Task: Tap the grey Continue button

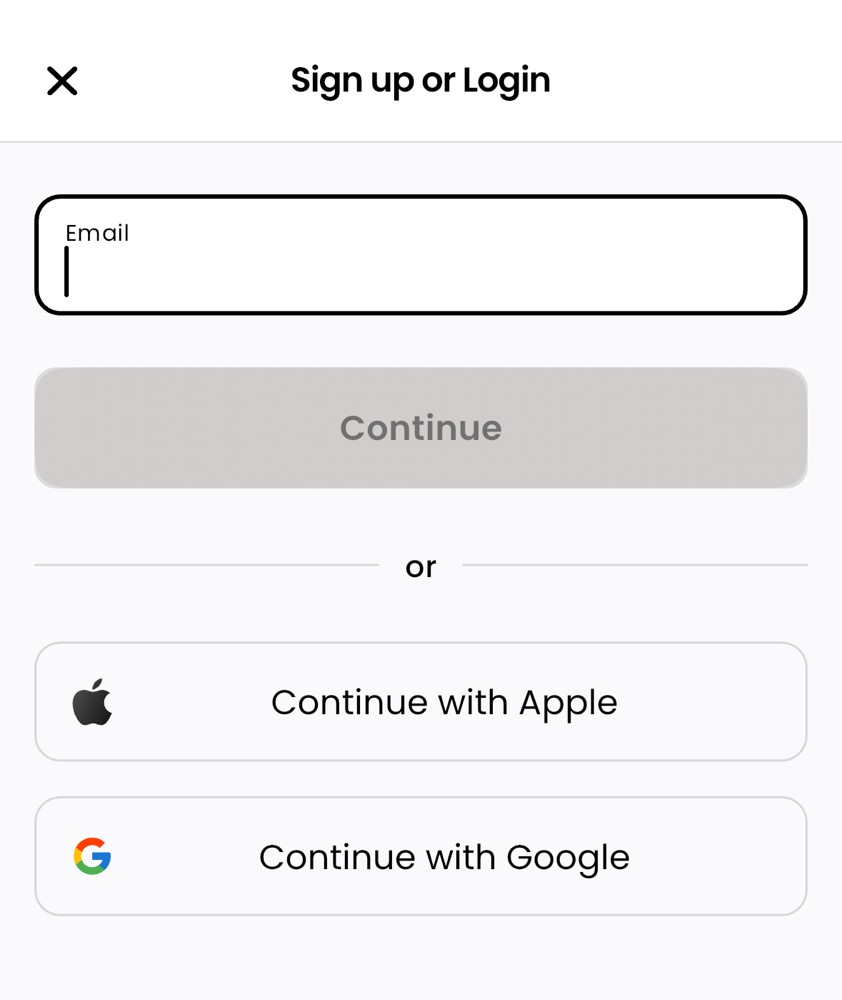Action: click(x=420, y=428)
